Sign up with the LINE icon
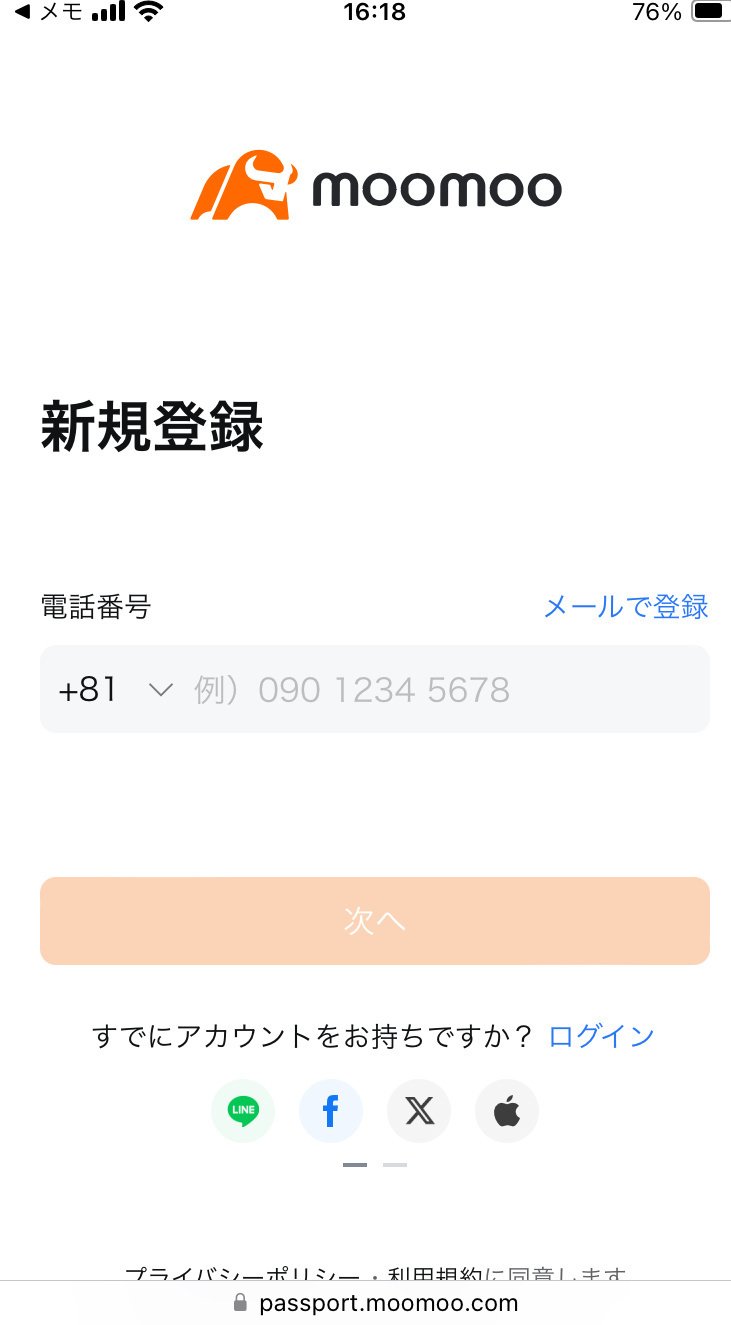Image resolution: width=731 pixels, height=1325 pixels. (242, 1110)
